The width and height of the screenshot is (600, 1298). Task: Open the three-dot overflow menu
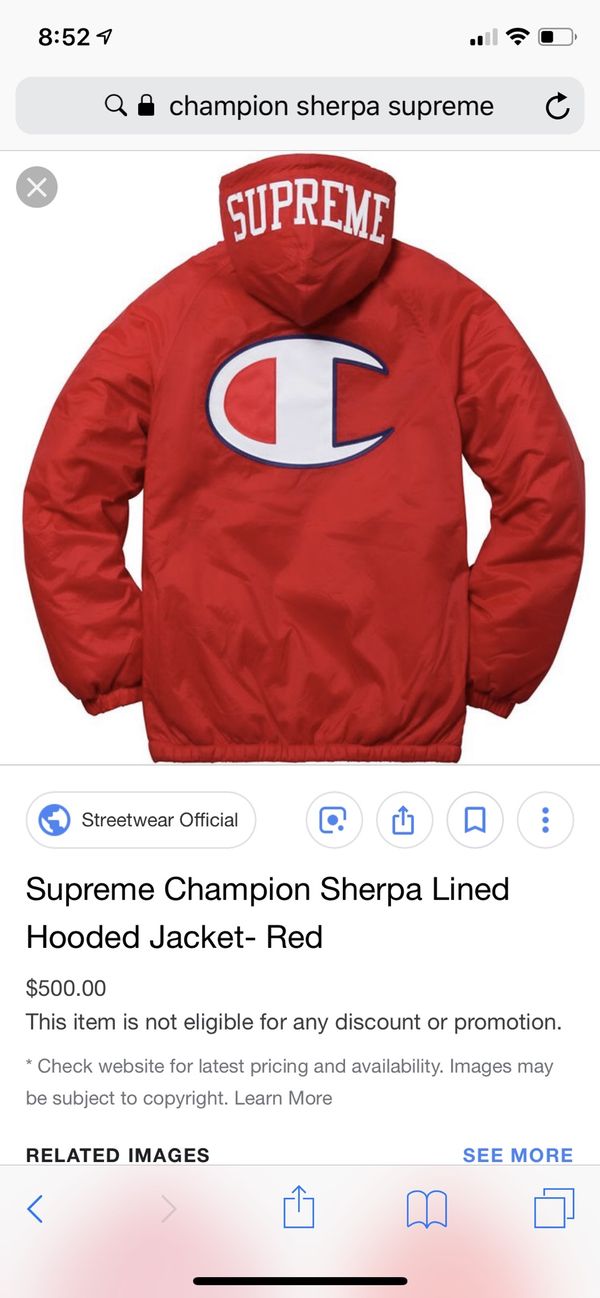545,820
